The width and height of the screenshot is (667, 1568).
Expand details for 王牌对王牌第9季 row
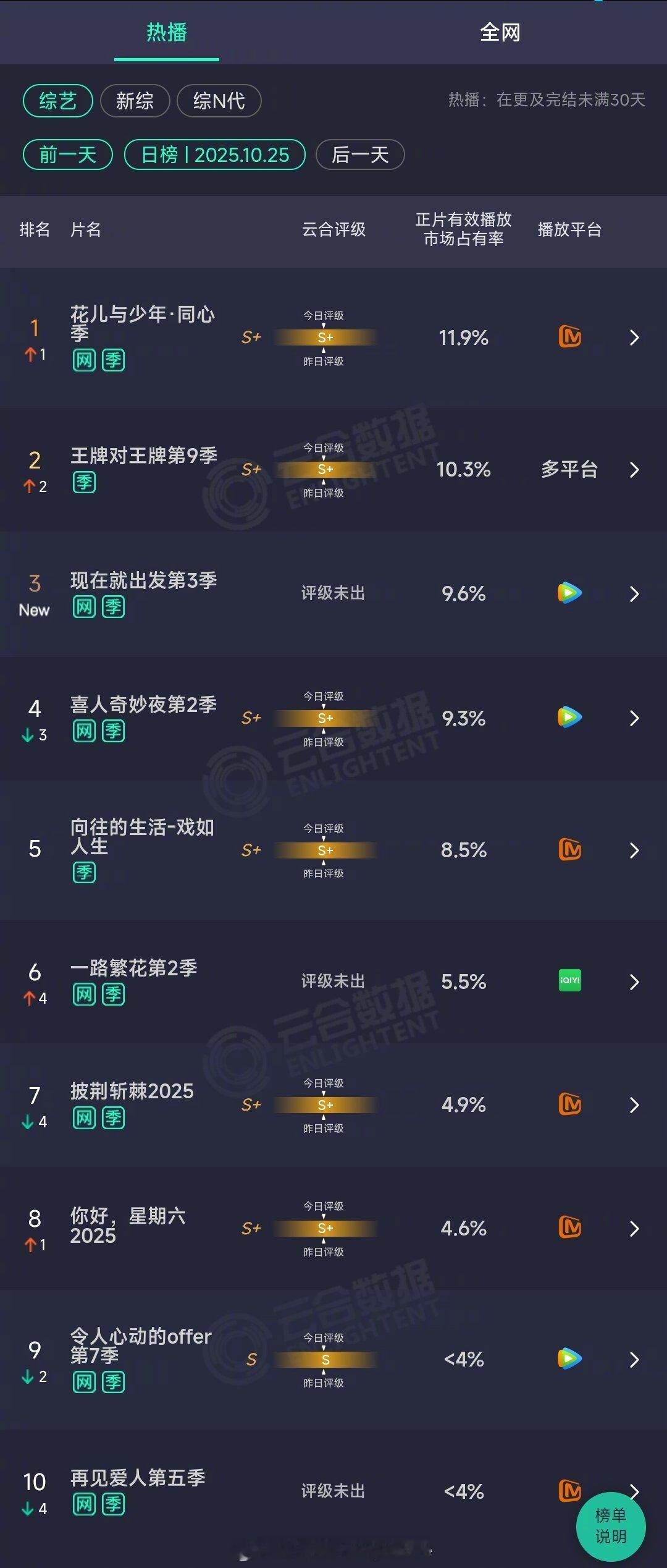(635, 470)
